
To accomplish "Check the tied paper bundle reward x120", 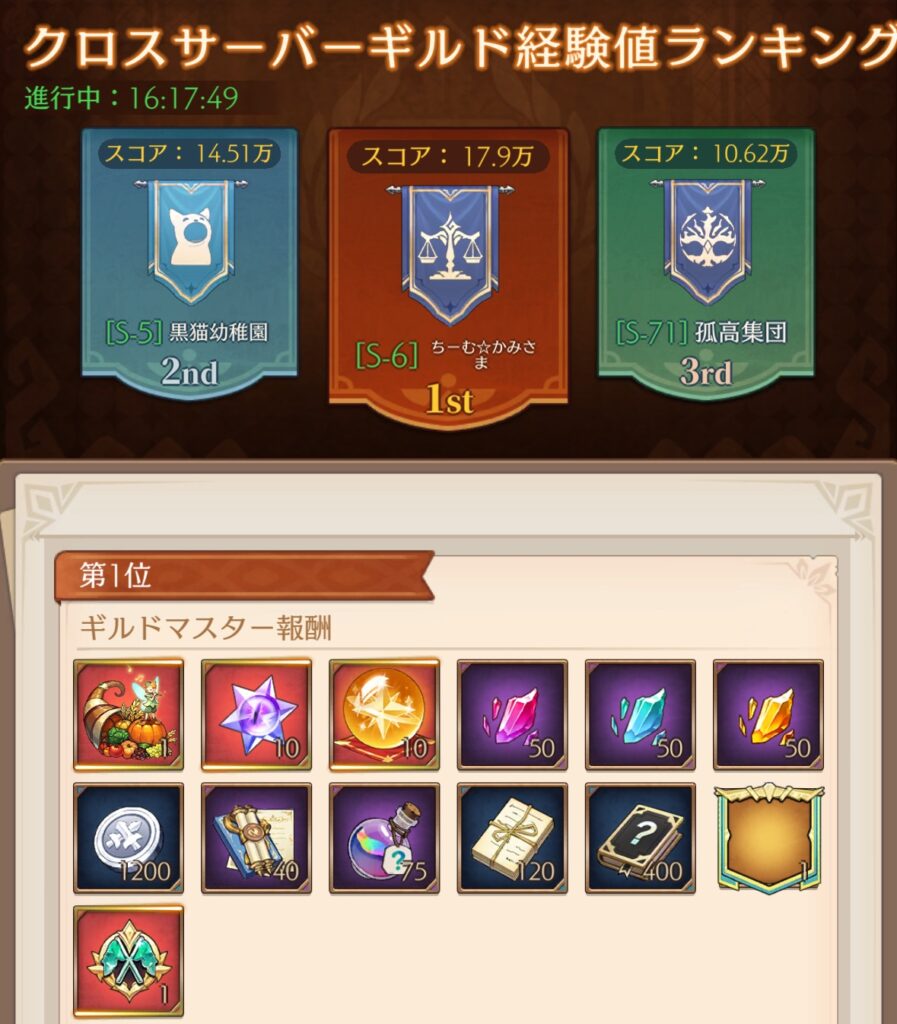I will [x=512, y=838].
